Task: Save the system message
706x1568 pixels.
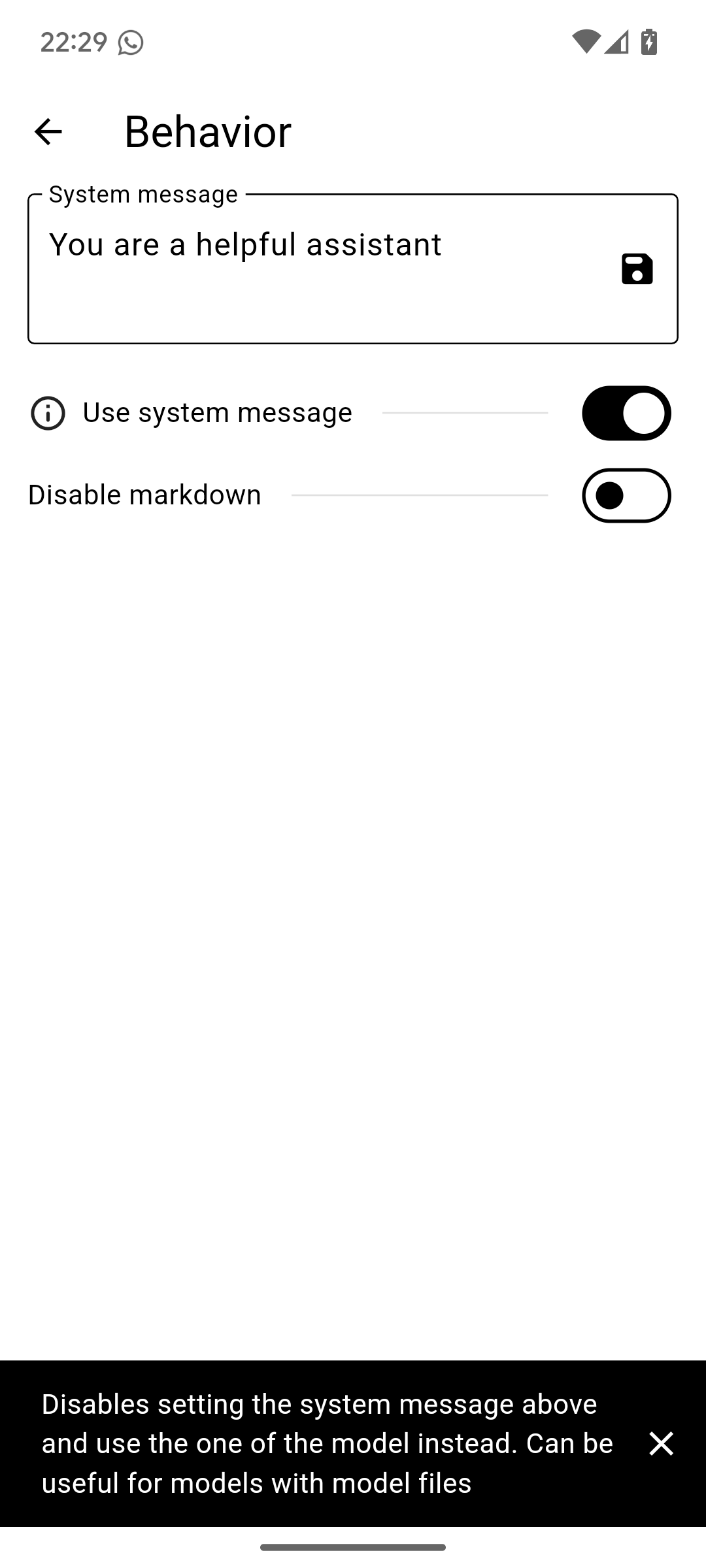Action: click(637, 269)
